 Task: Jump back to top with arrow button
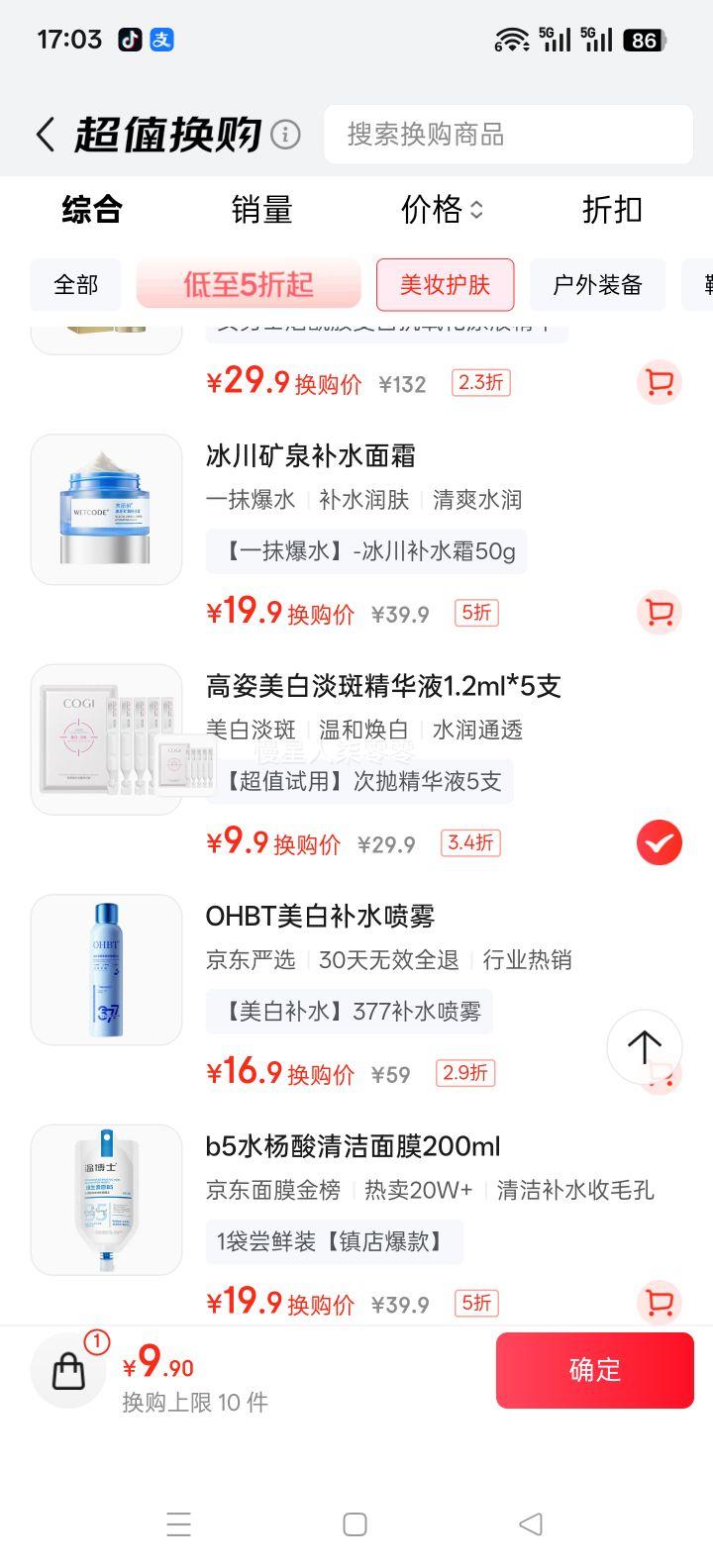(644, 1046)
